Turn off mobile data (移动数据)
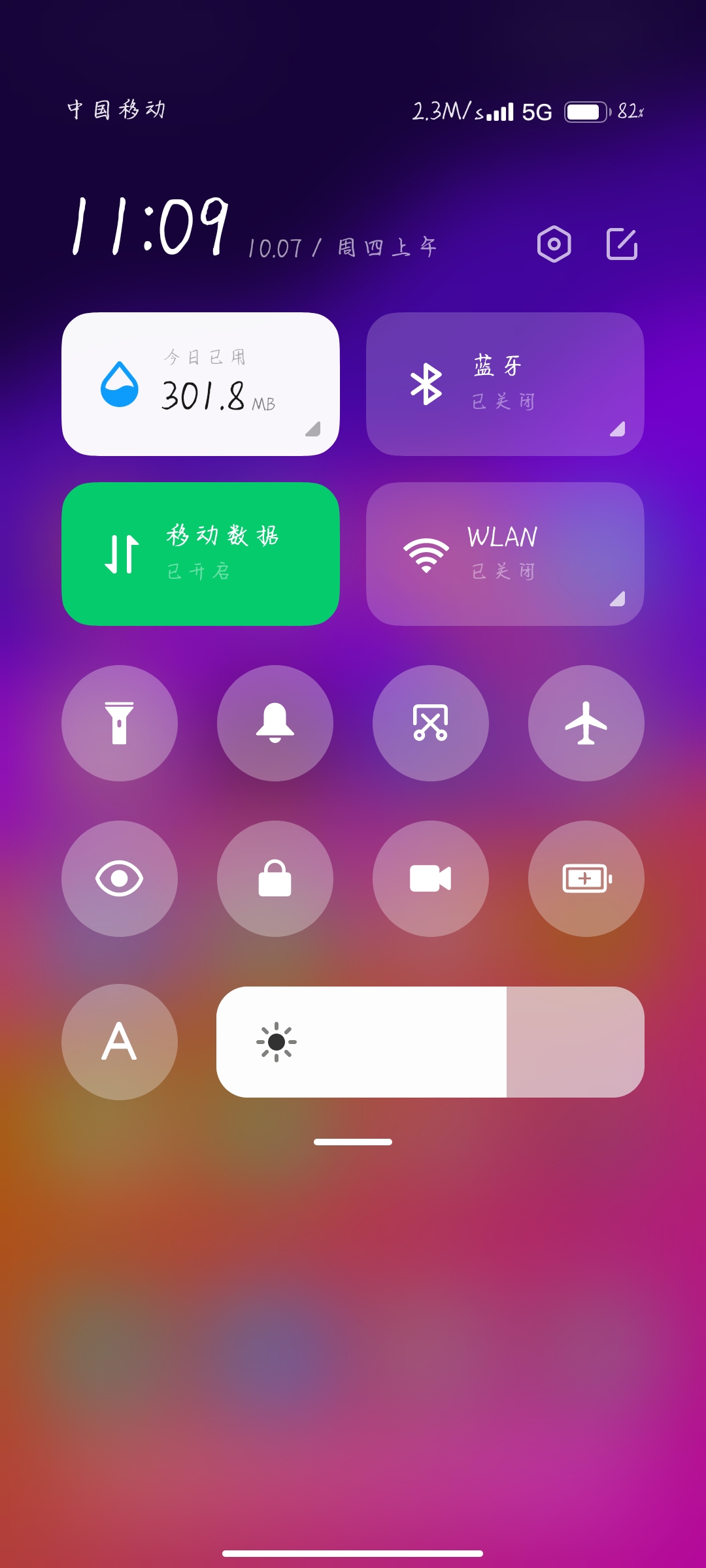Screen dimensions: 706x1568 tap(200, 554)
